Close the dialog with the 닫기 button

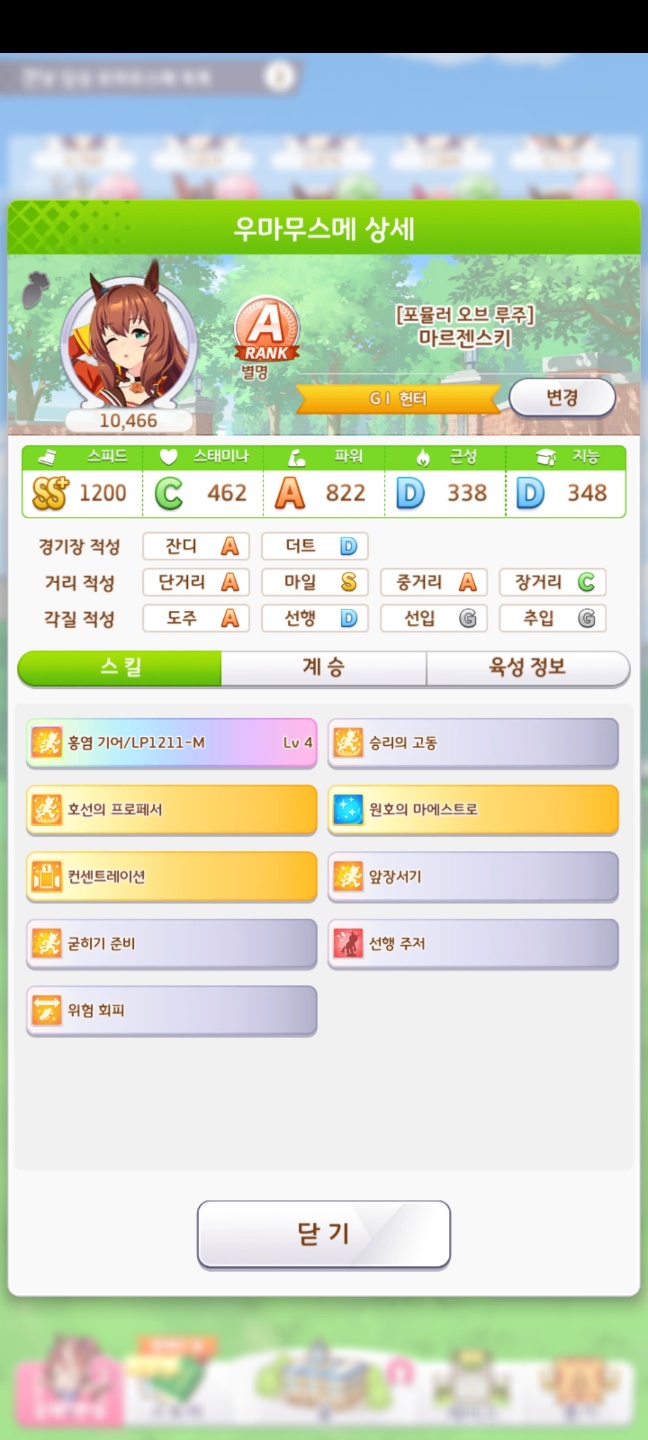(x=323, y=1234)
